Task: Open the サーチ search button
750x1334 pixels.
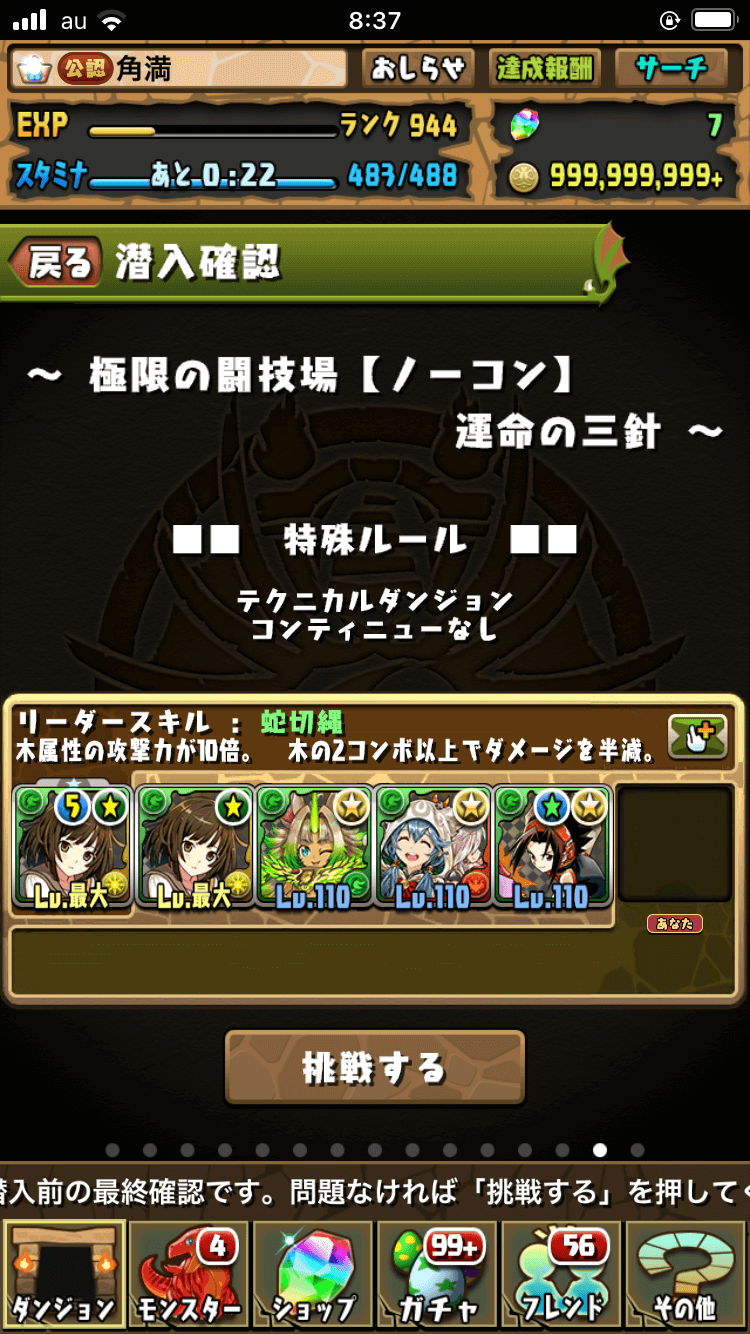Action: pos(672,69)
